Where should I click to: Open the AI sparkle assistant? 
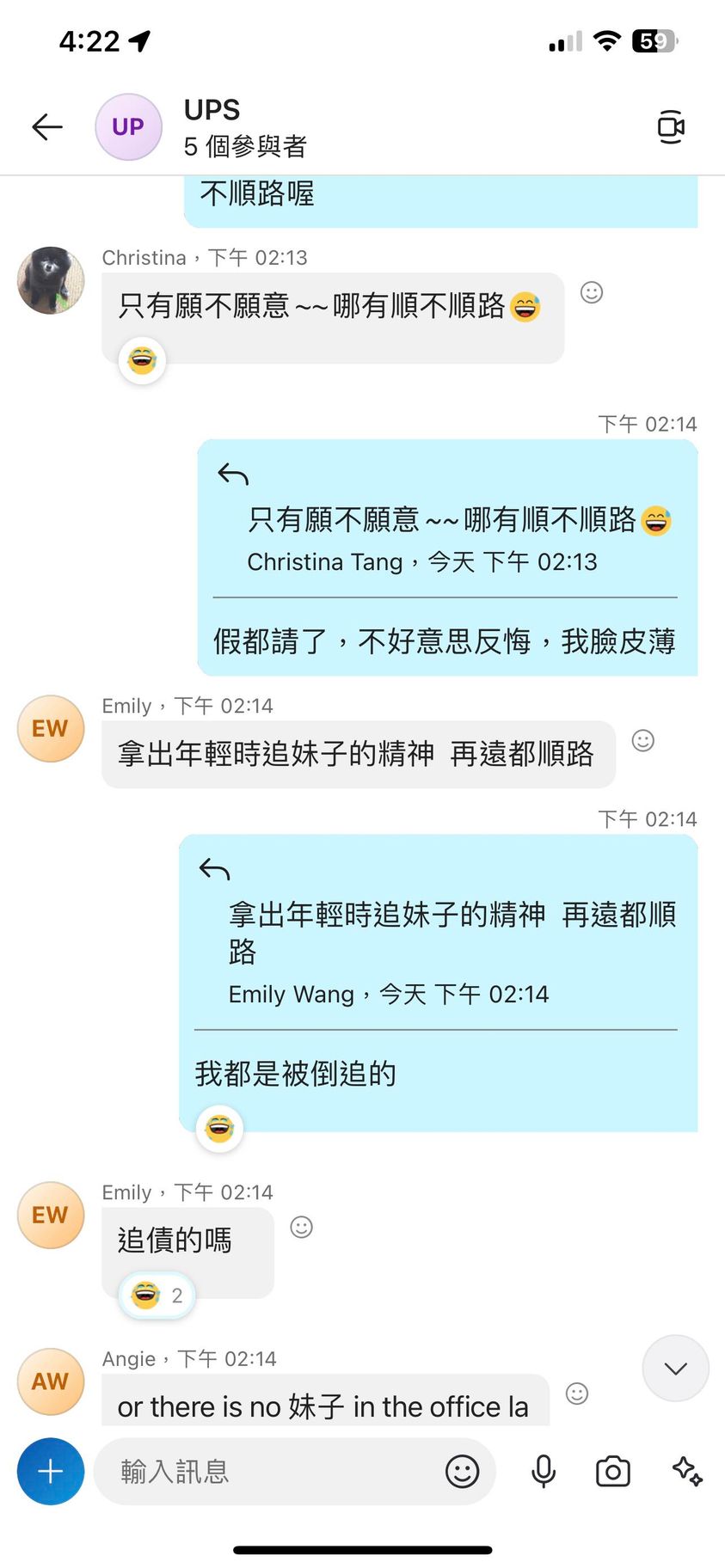point(687,1472)
